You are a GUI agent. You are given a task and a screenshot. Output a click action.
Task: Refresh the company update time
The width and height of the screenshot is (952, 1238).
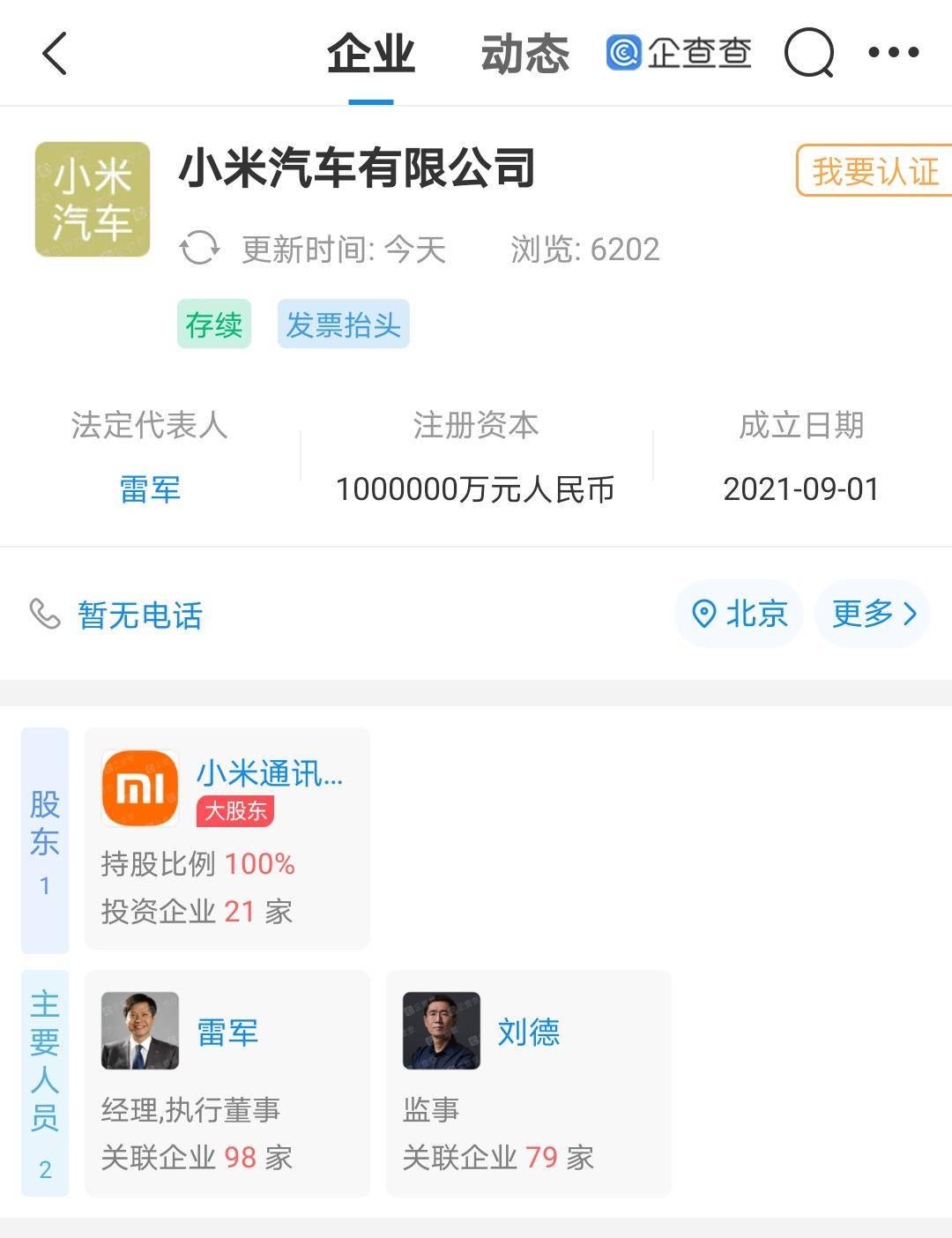(200, 249)
